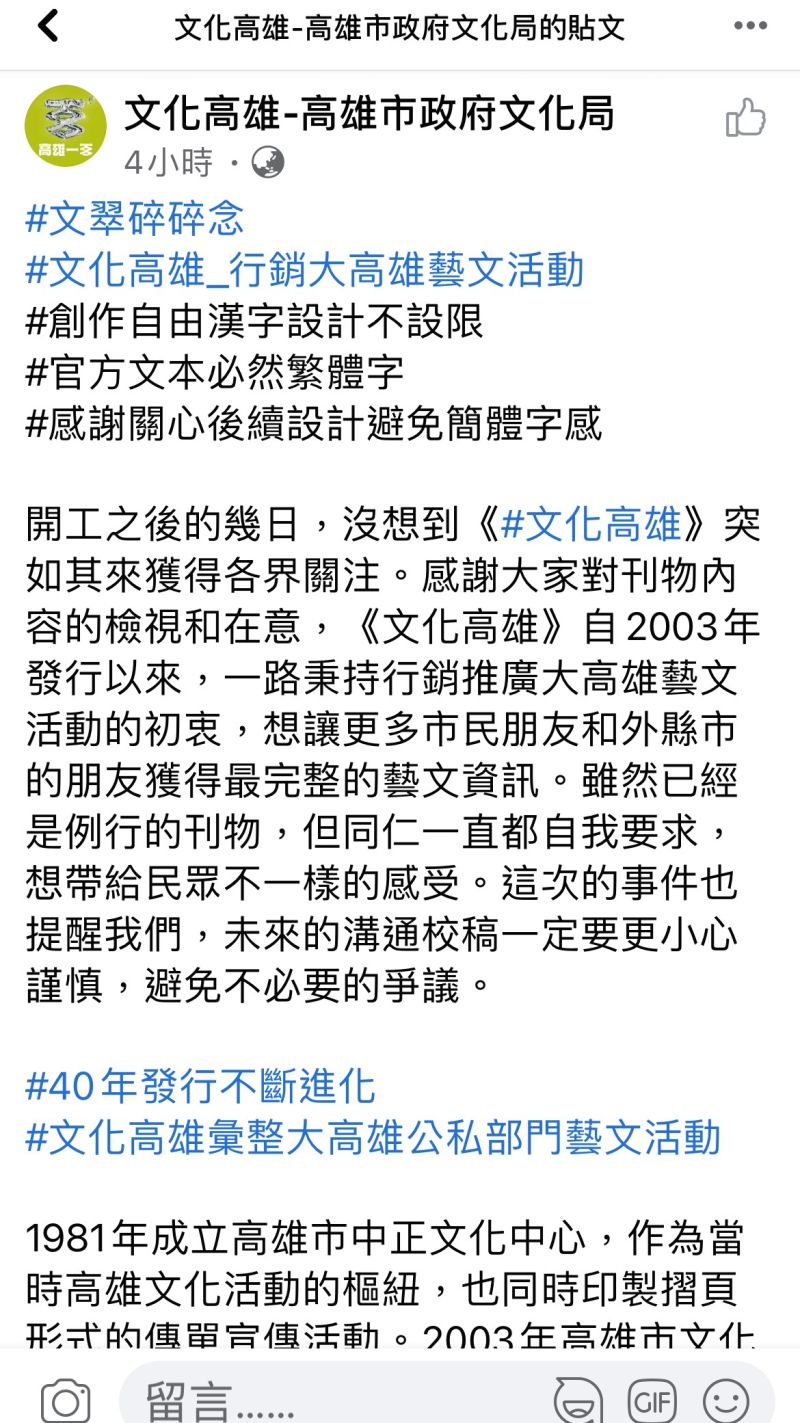Open hashtag #文翠碎碎念
The width and height of the screenshot is (800, 1423).
[135, 218]
